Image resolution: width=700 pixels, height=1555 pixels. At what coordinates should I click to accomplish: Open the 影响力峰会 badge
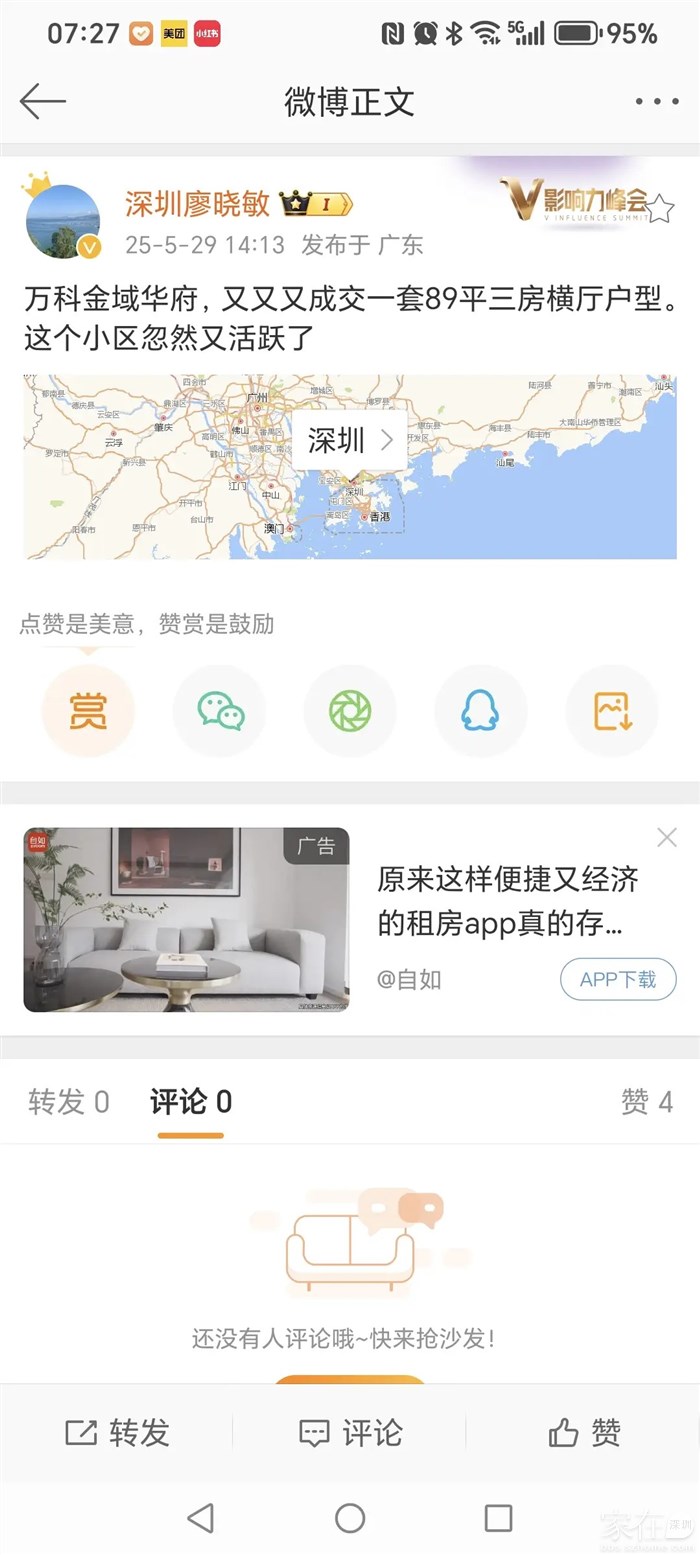575,200
